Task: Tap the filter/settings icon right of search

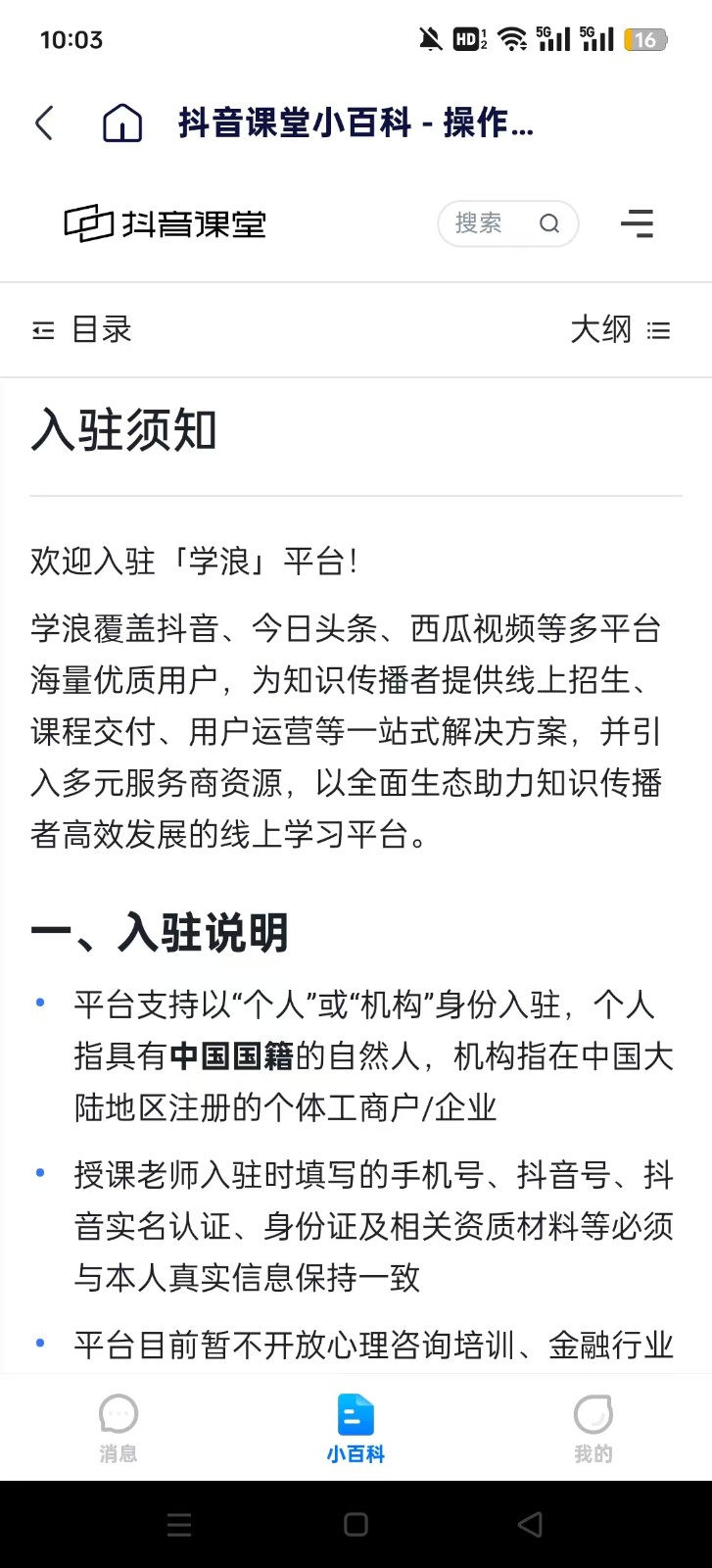Action: tap(638, 223)
